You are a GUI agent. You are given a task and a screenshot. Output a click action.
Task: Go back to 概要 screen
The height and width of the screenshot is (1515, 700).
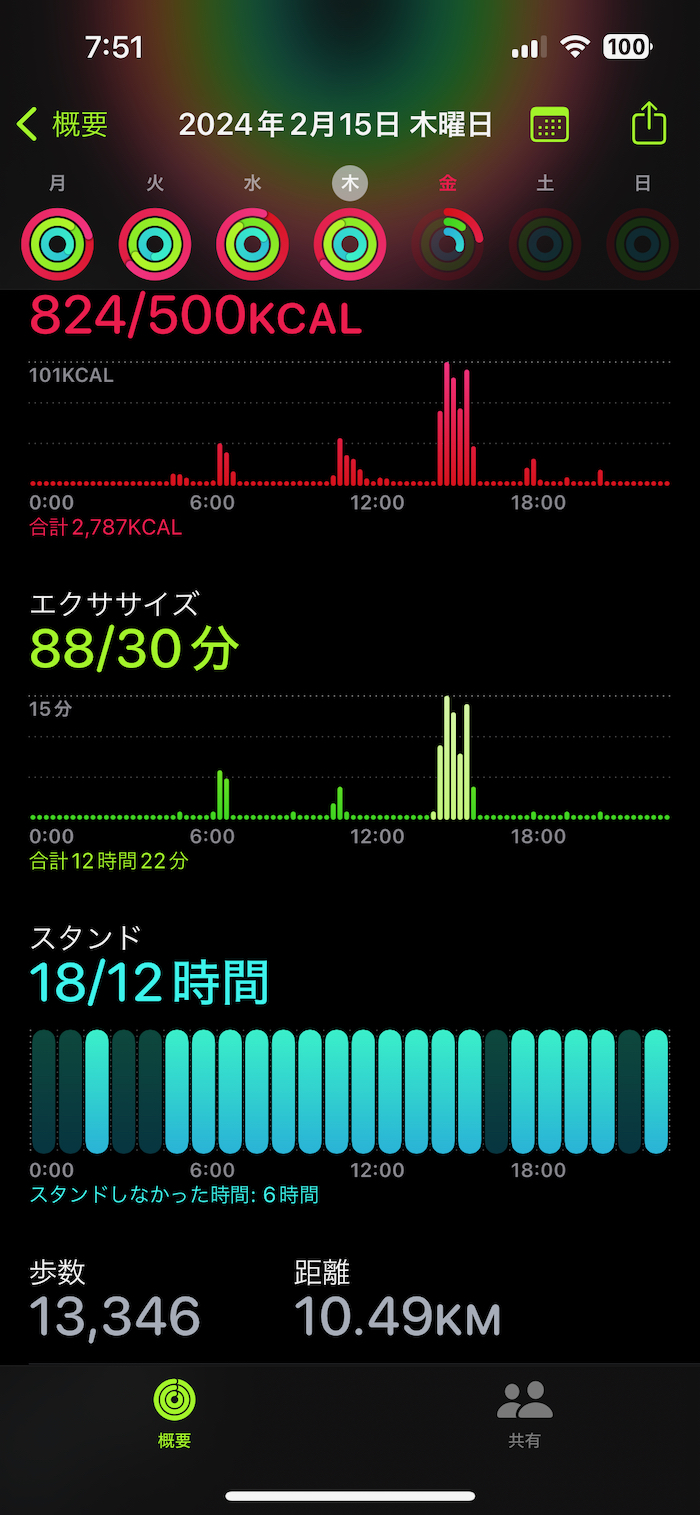pos(62,125)
